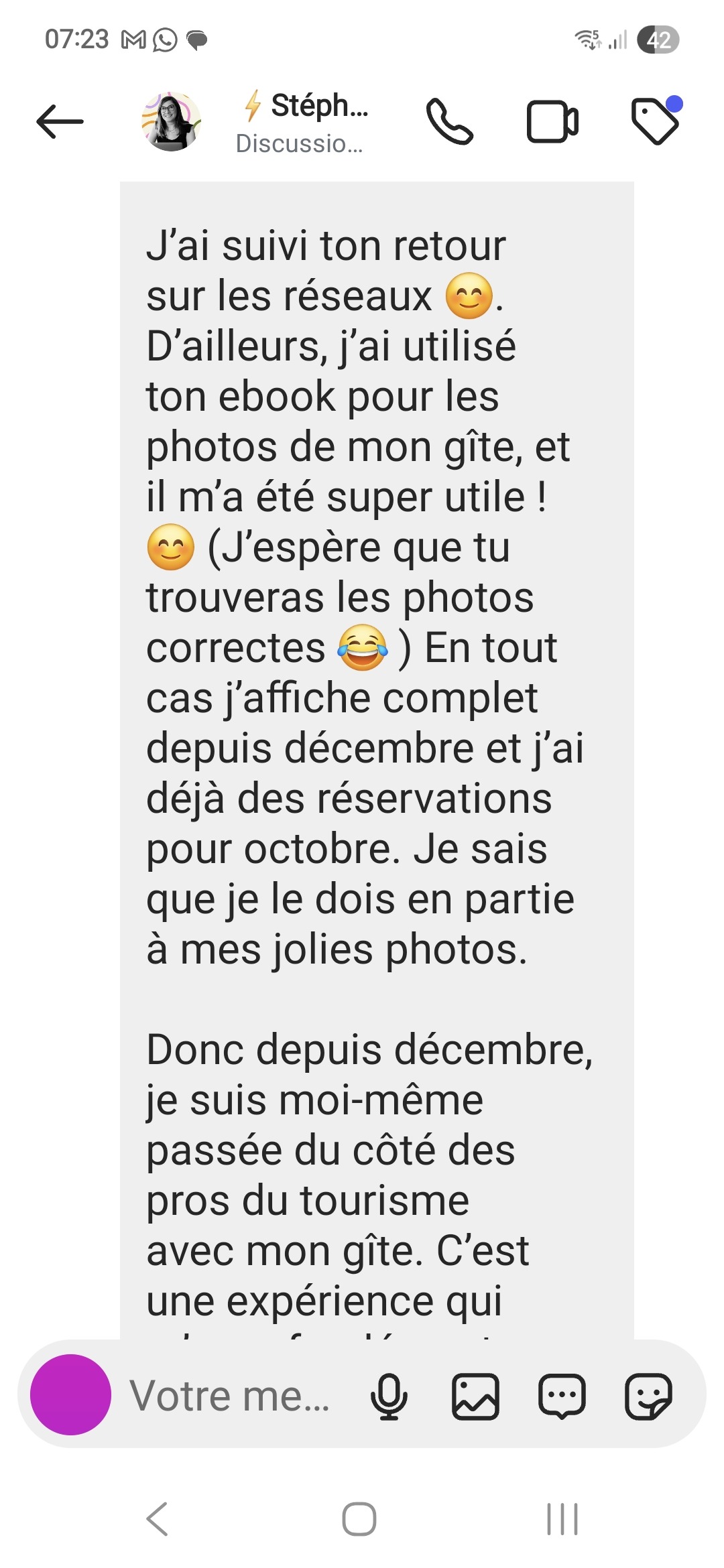The image size is (724, 1568).
Task: Open the sticker picker
Action: [648, 1396]
